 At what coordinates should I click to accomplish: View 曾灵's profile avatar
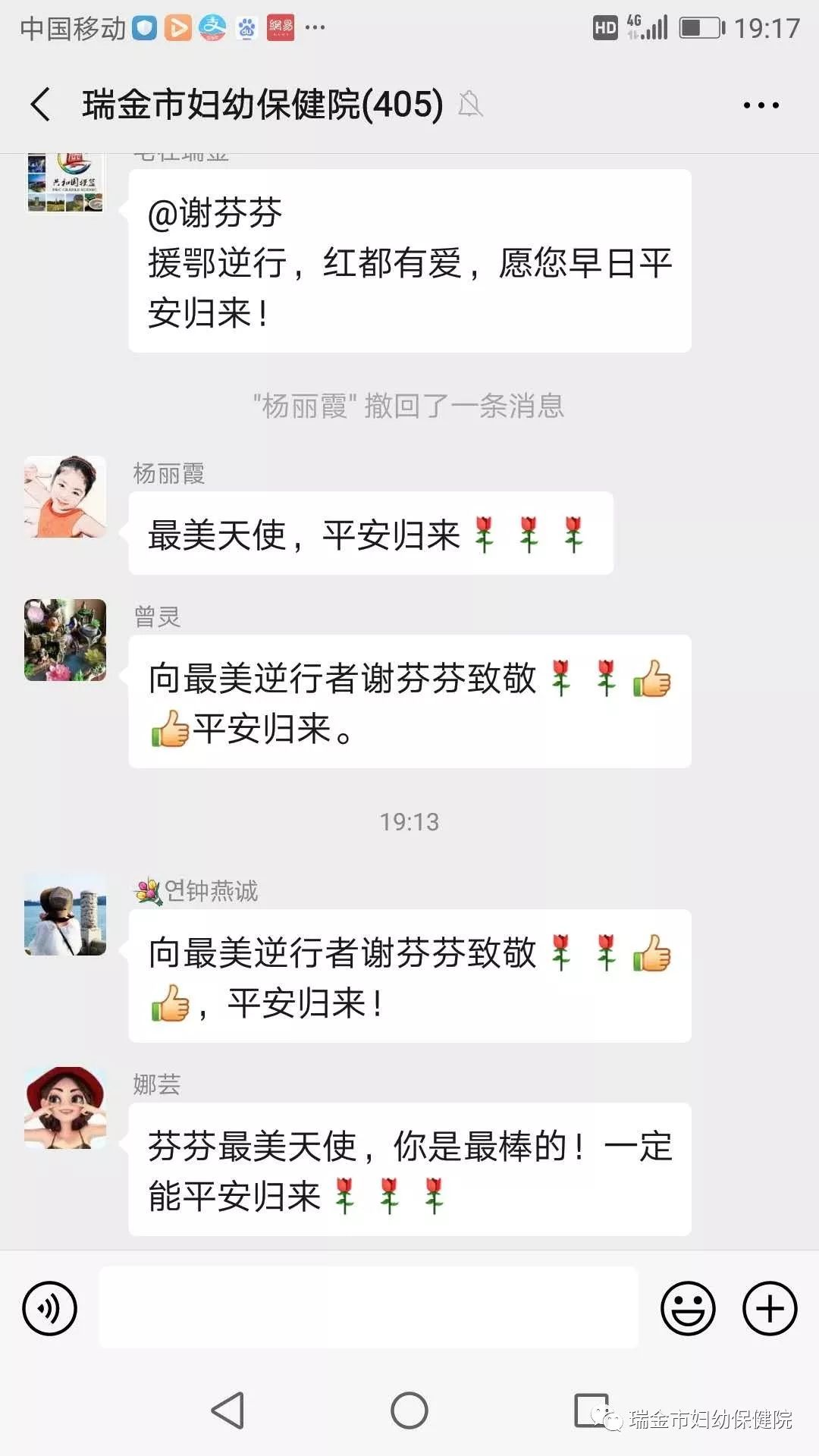tap(65, 640)
